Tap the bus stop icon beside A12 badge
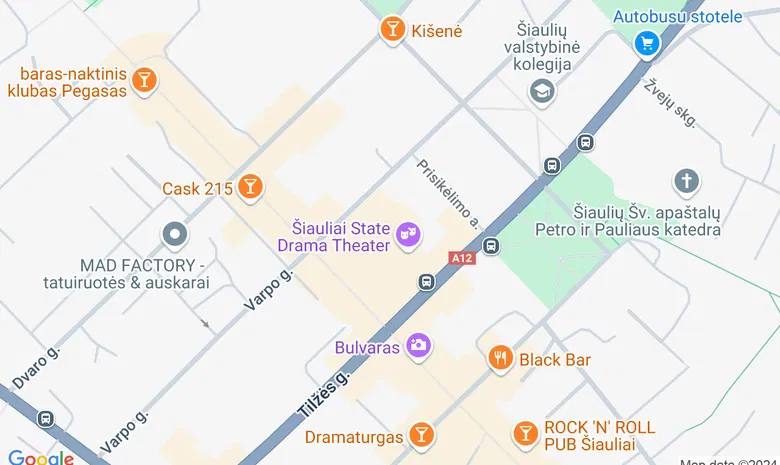The image size is (780, 465). tap(491, 246)
